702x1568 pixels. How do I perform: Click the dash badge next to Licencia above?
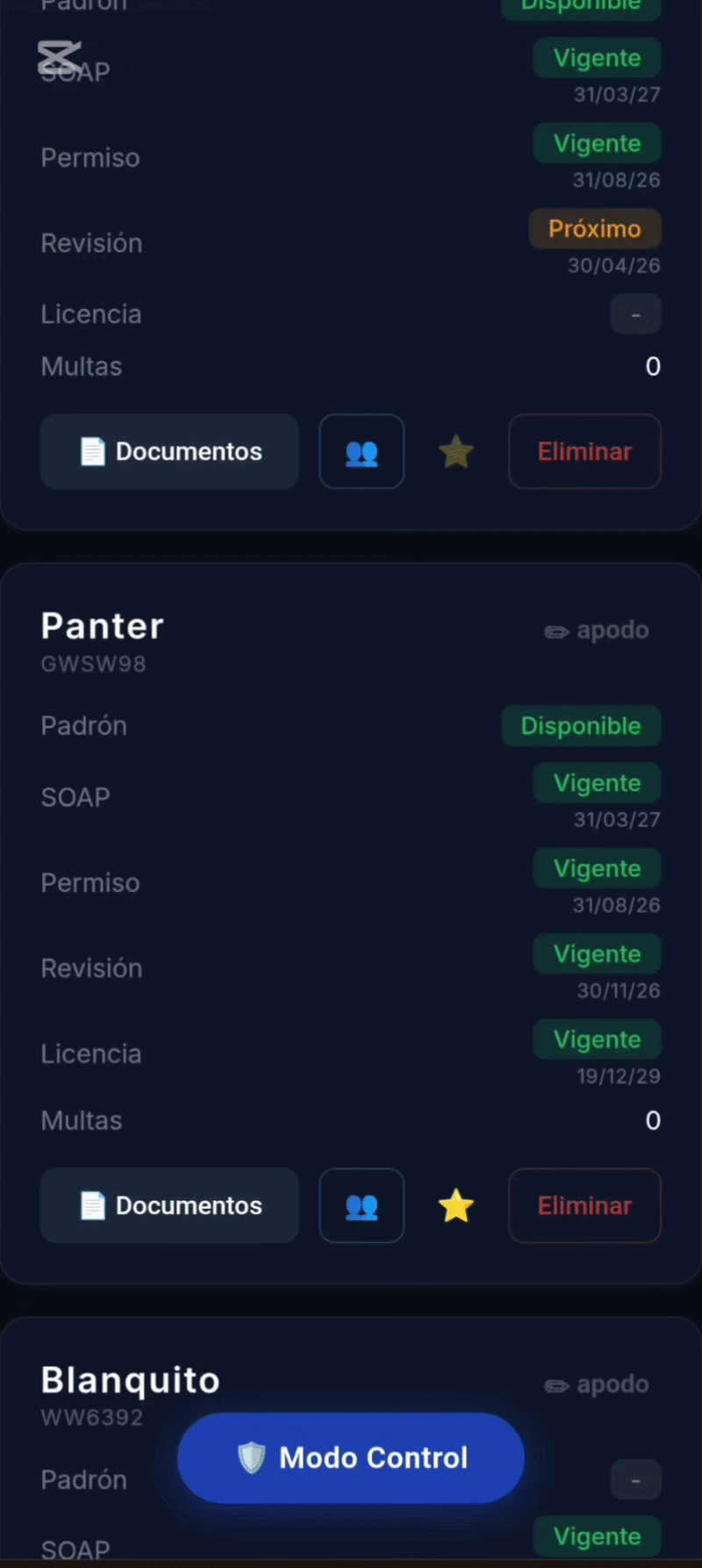click(635, 313)
